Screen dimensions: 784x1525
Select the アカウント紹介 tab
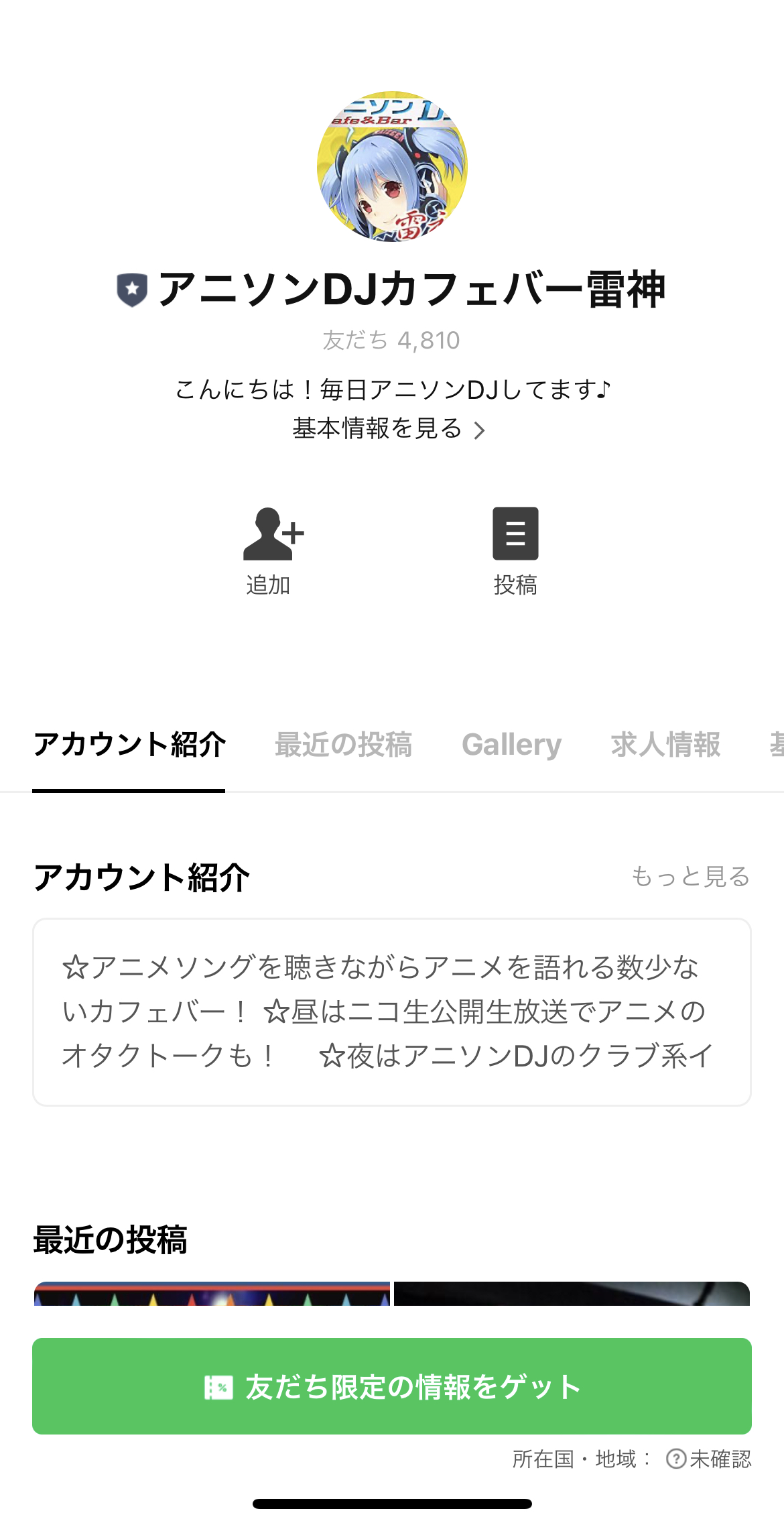130,744
